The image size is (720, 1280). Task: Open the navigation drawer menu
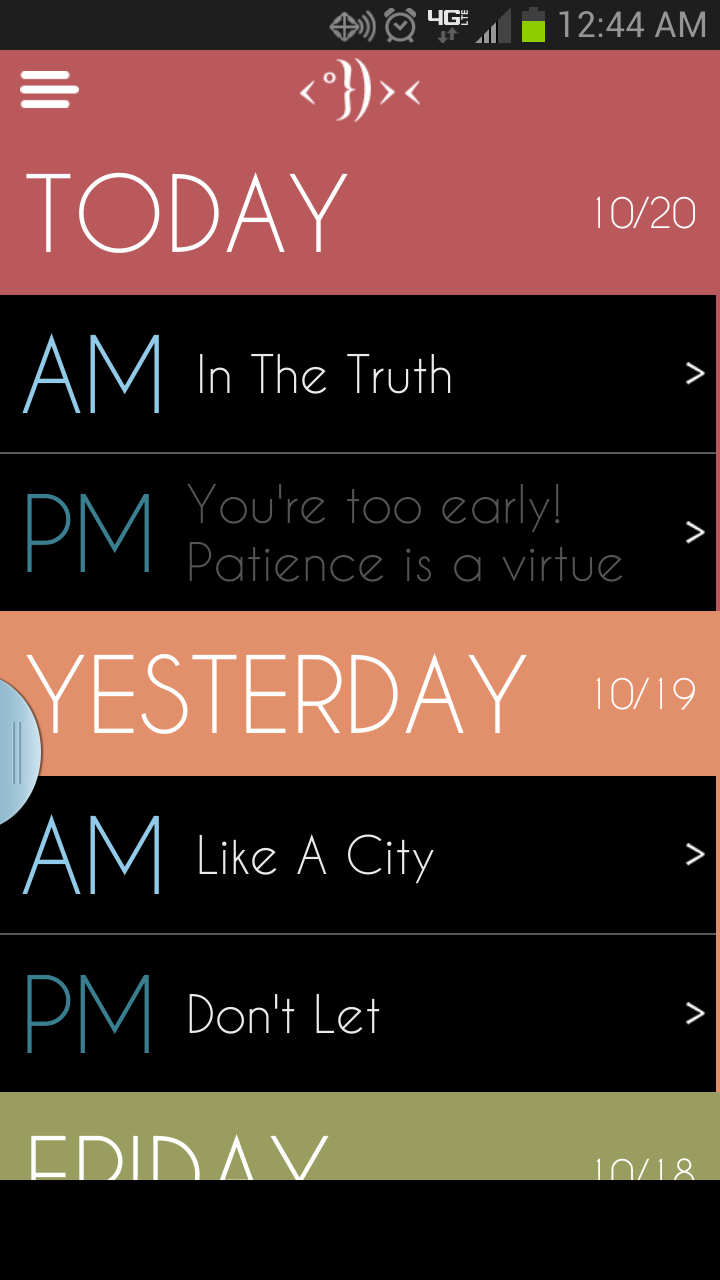click(x=47, y=88)
